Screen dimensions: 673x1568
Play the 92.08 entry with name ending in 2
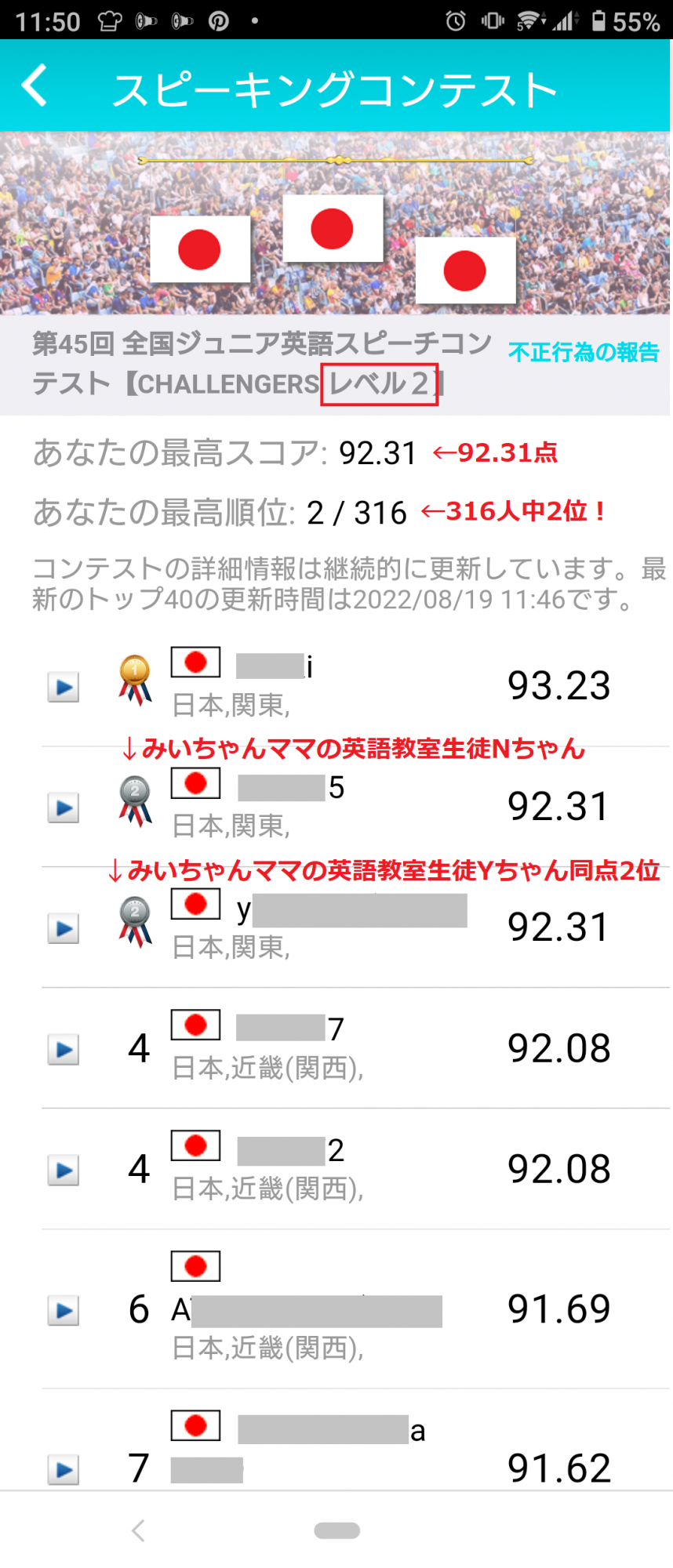click(x=64, y=1170)
